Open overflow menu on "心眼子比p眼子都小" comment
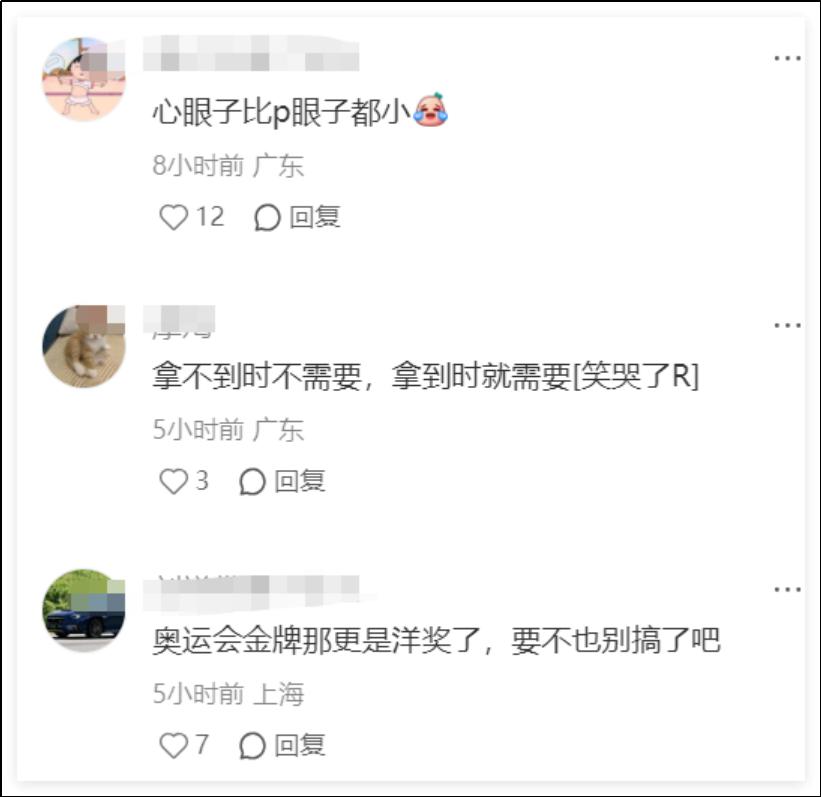 pyautogui.click(x=787, y=59)
